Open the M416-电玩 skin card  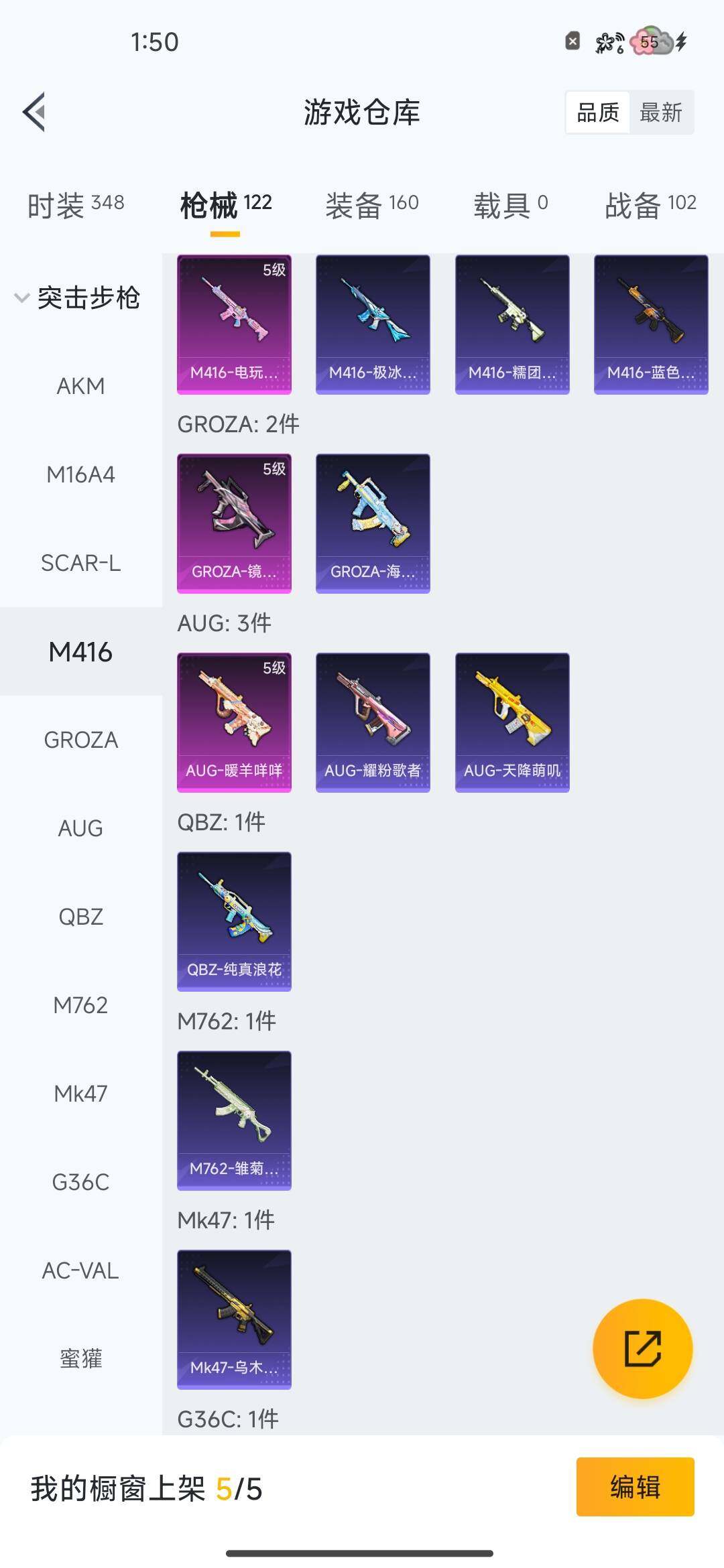234,324
